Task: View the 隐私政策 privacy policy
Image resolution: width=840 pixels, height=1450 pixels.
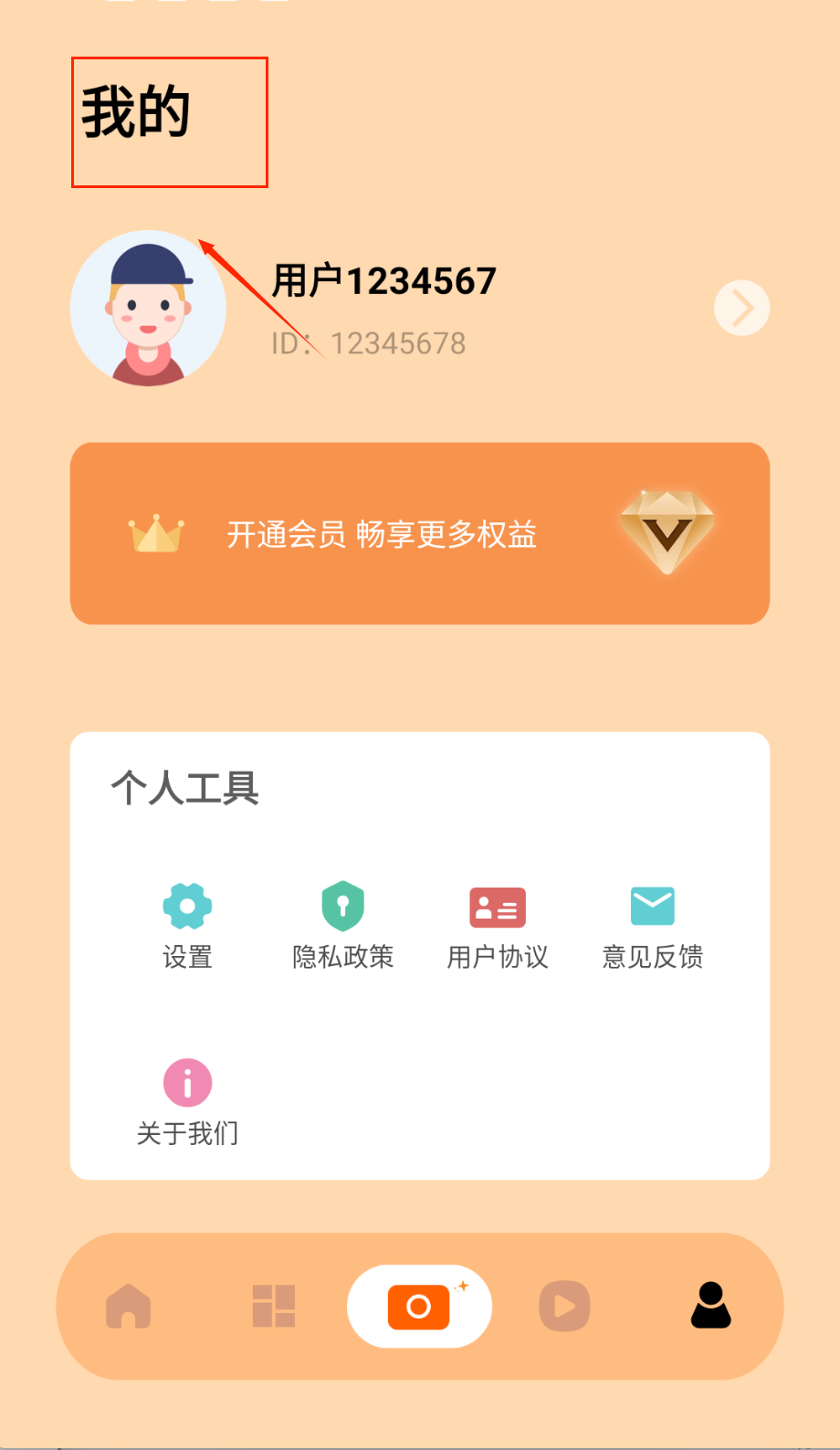Action: pos(342,924)
